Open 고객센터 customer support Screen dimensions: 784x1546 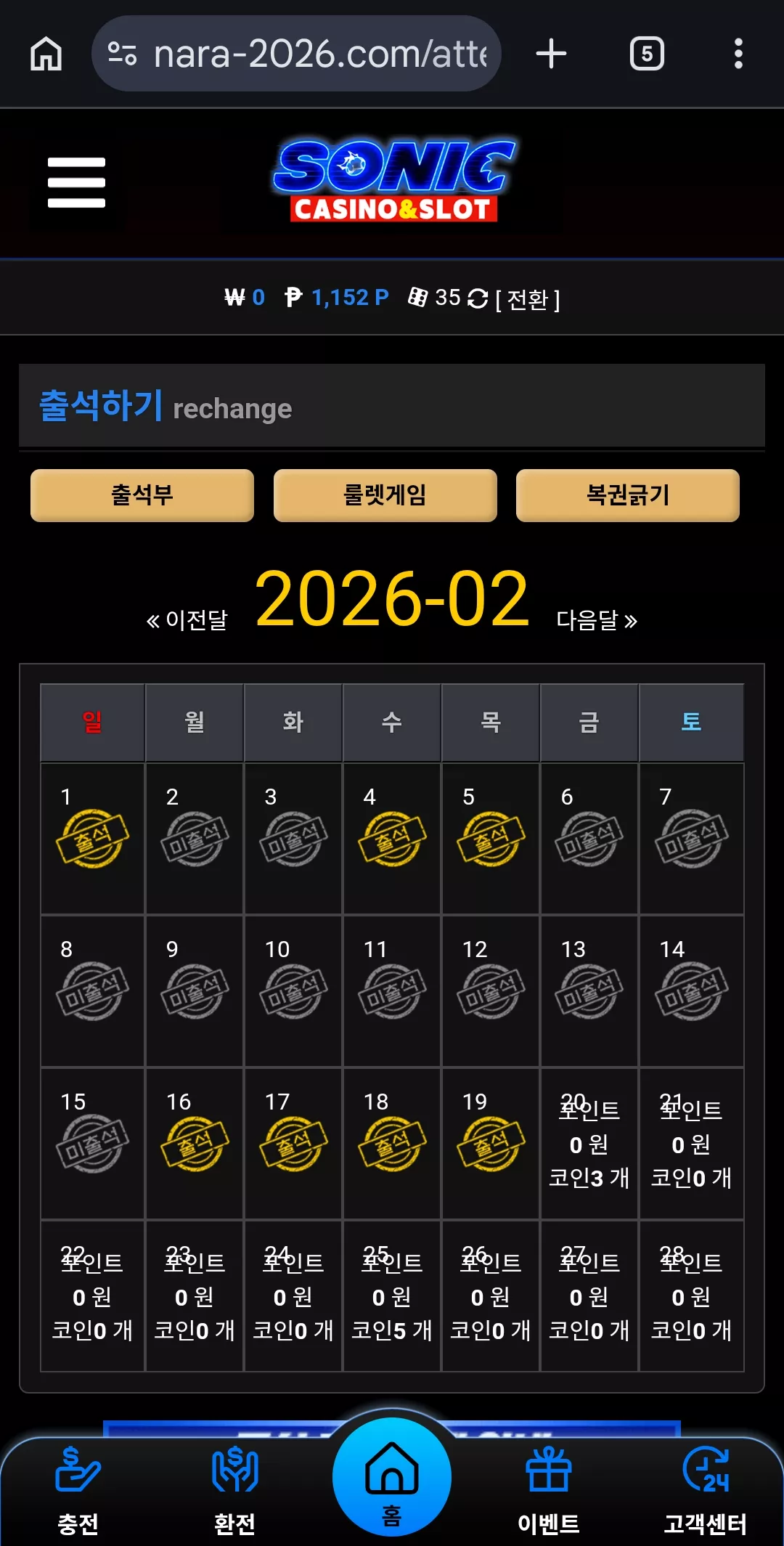706,1492
